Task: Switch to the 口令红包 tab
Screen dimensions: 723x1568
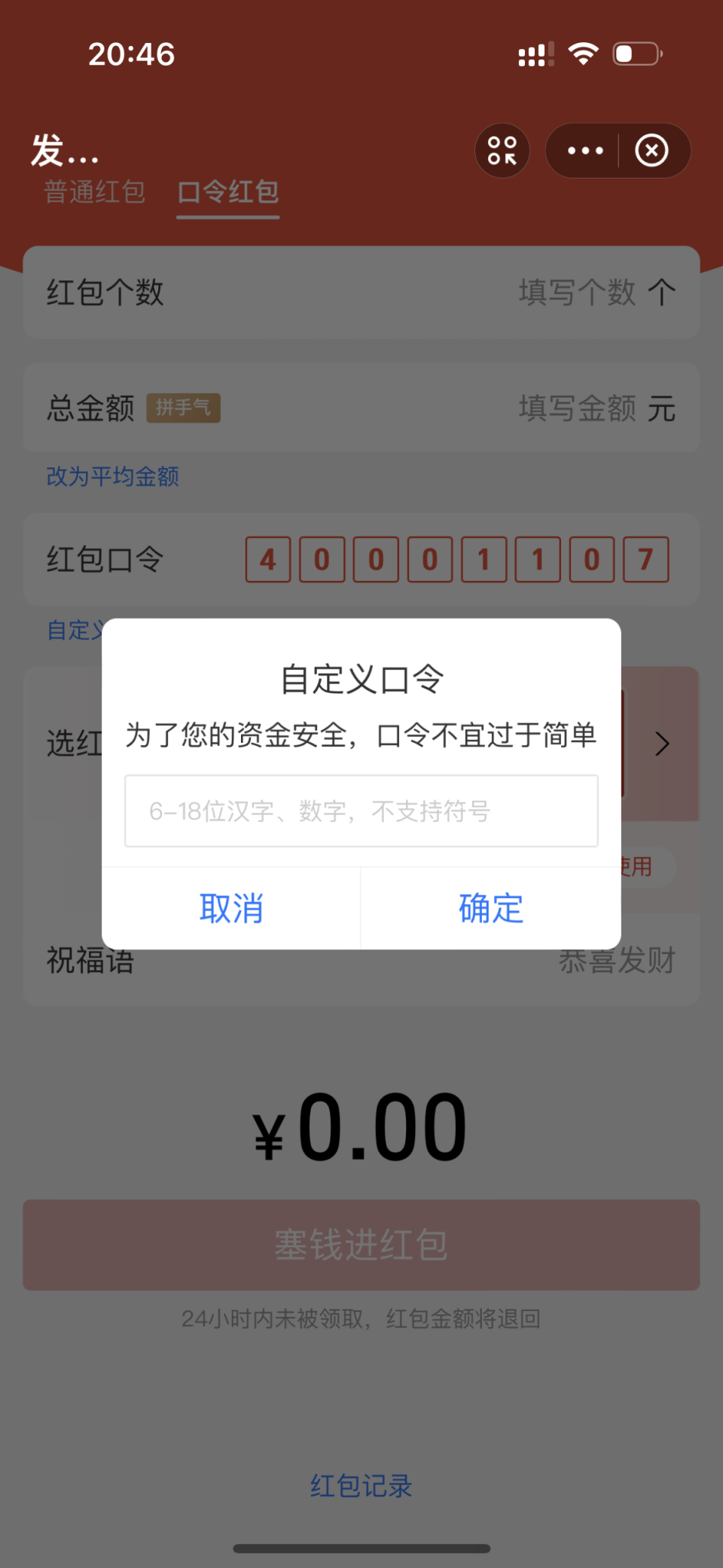Action: (227, 192)
